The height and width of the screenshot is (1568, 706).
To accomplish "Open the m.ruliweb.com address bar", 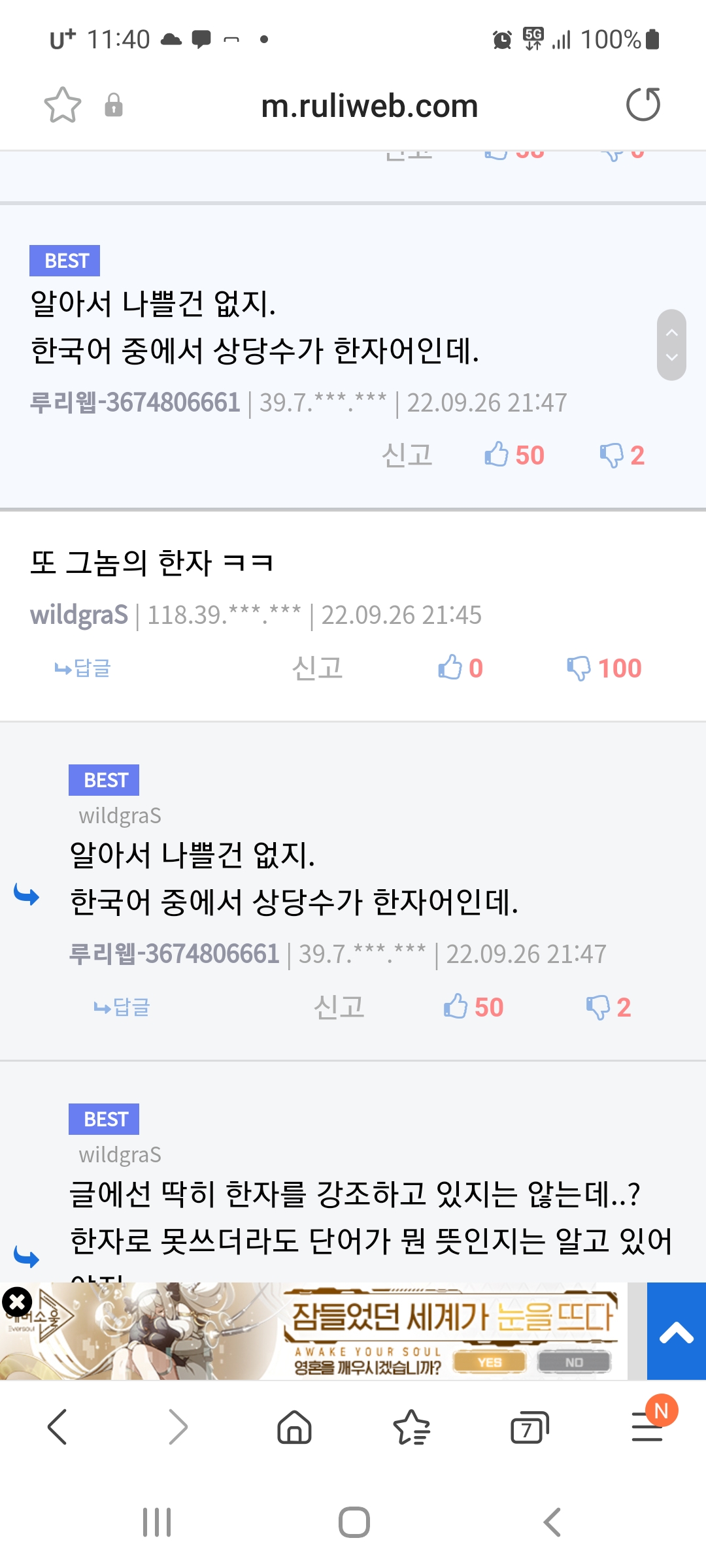I will pyautogui.click(x=369, y=106).
